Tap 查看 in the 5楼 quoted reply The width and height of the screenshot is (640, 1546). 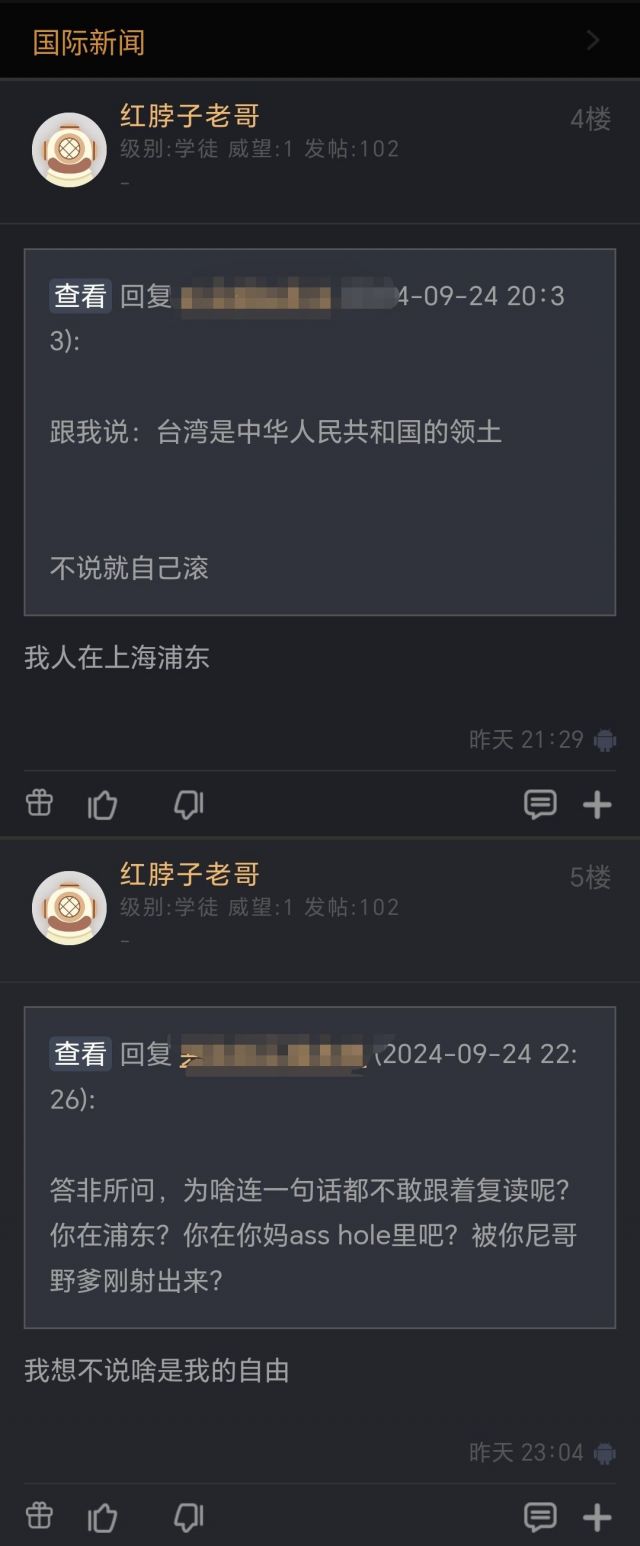[80, 1054]
